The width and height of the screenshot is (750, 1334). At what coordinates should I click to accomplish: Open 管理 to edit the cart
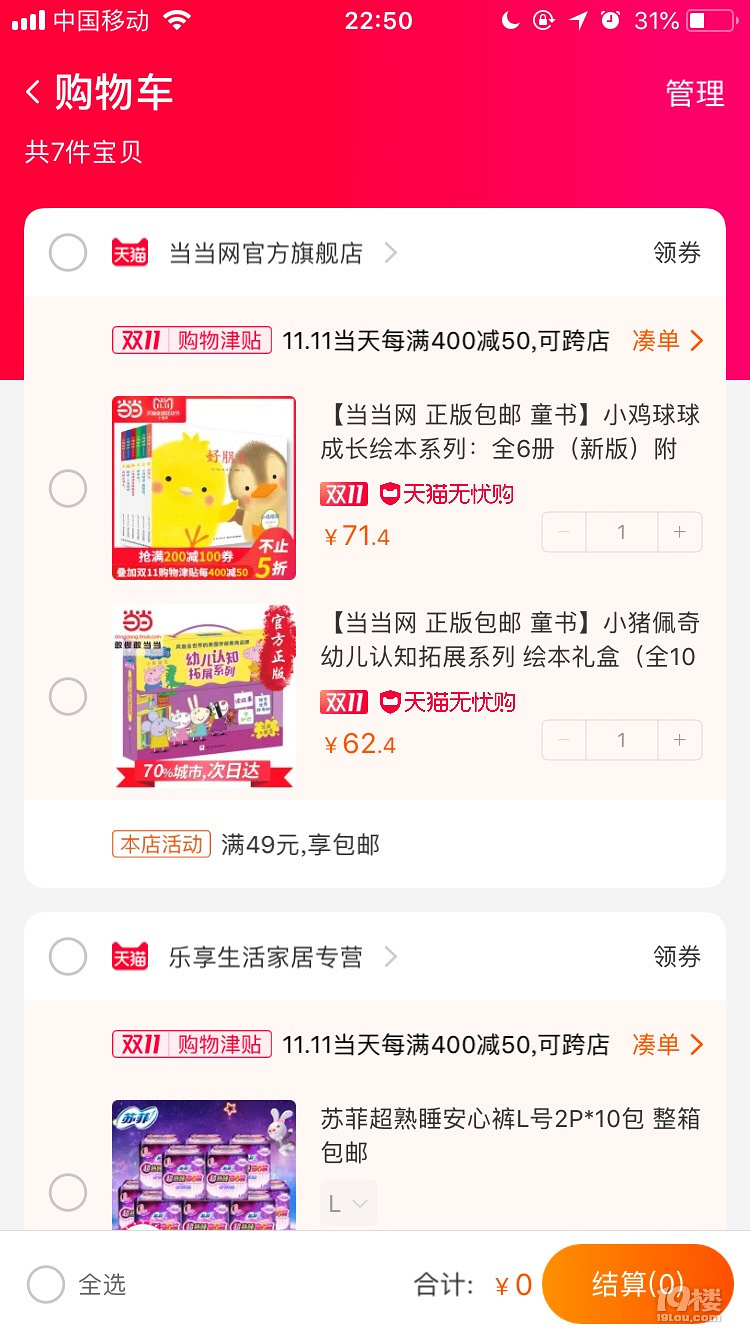[694, 94]
